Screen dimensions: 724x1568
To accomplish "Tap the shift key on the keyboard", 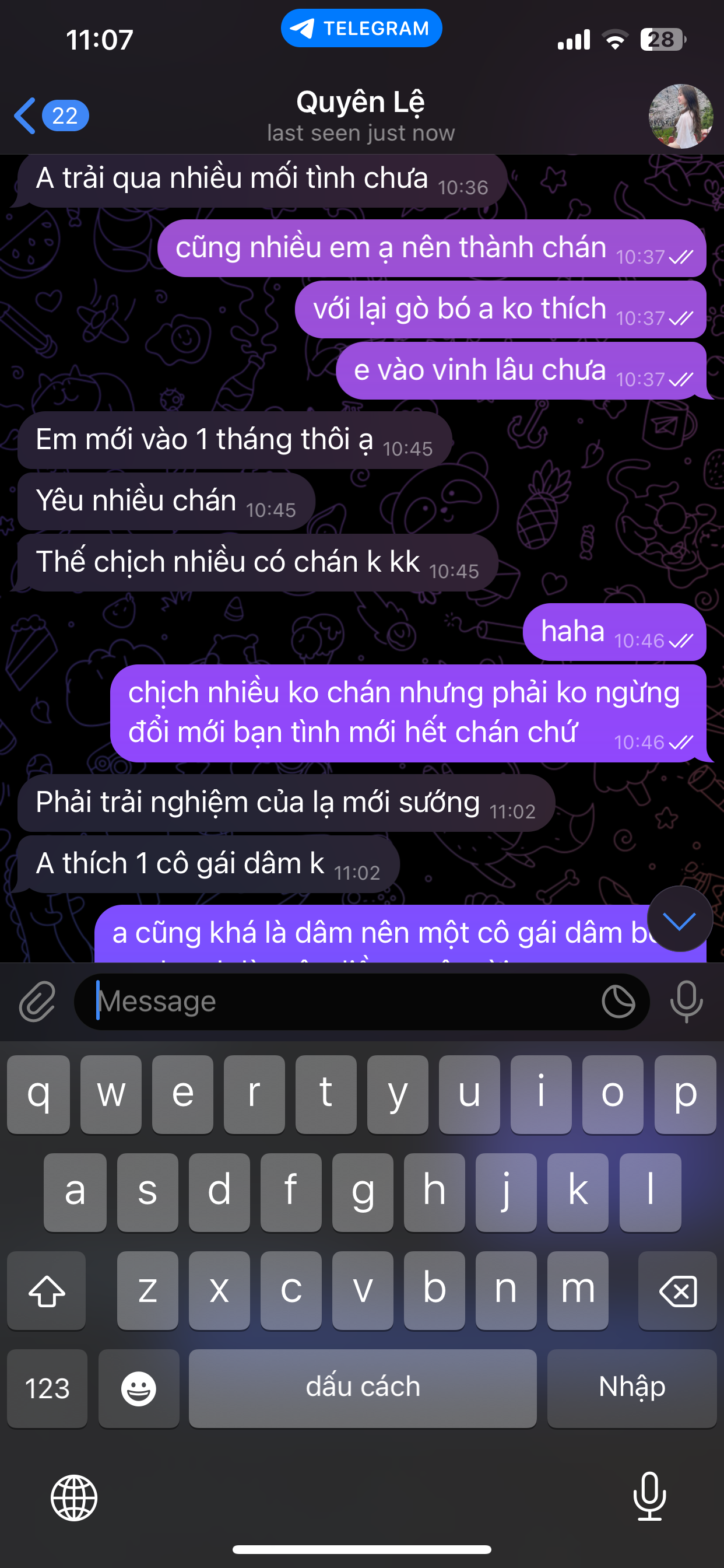I will 47,1290.
